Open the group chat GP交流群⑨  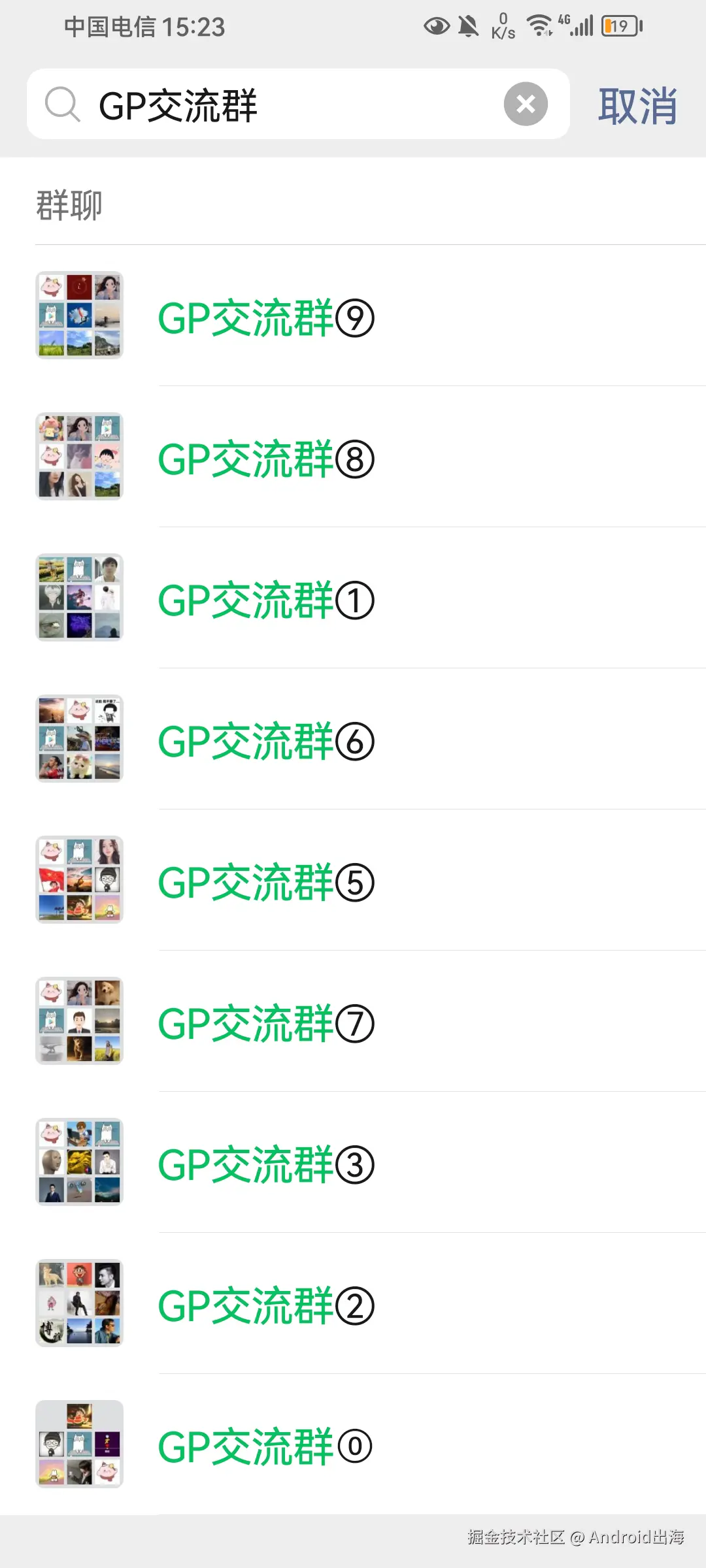[265, 318]
